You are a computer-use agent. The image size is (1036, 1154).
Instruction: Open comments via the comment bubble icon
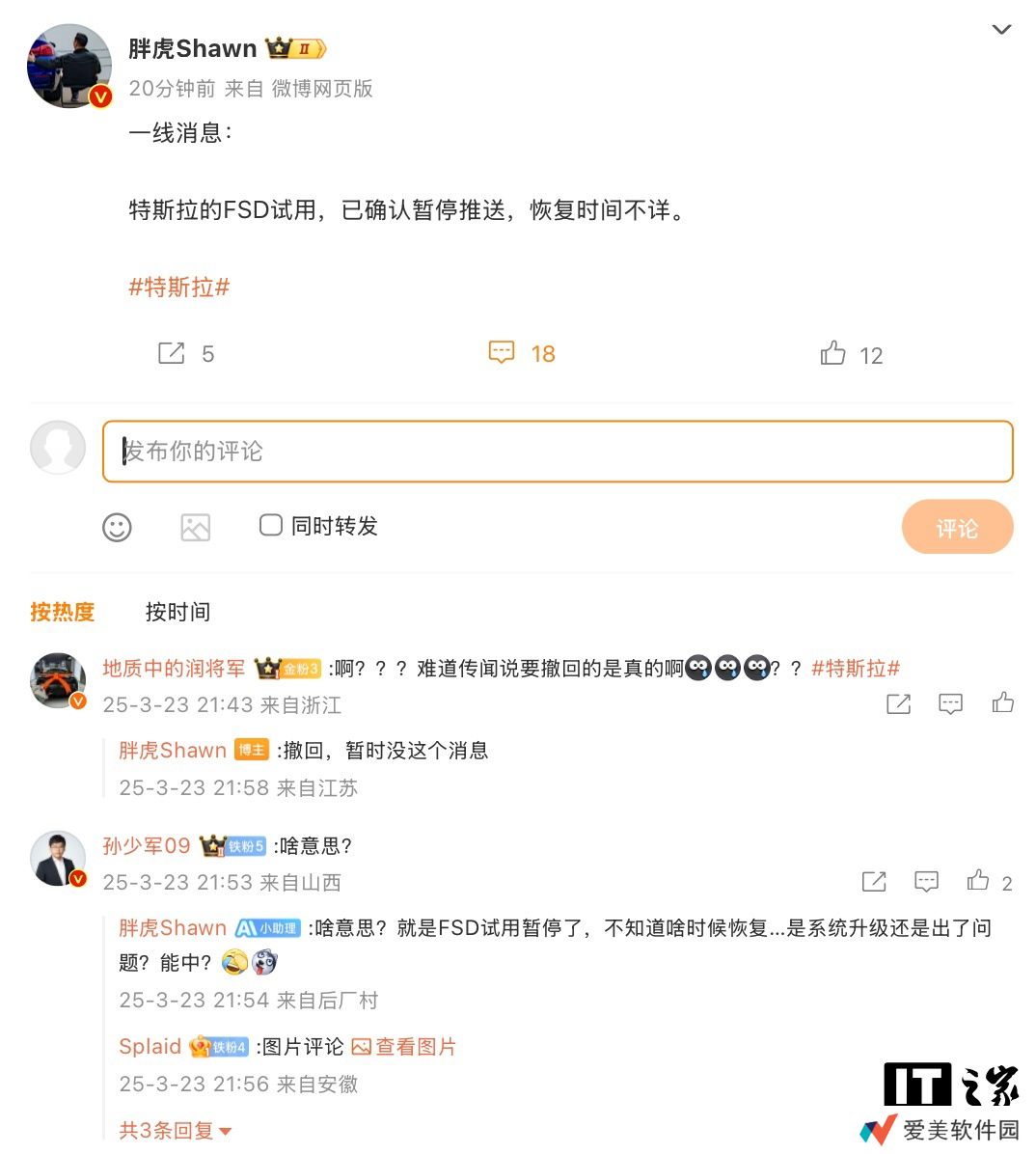click(503, 352)
